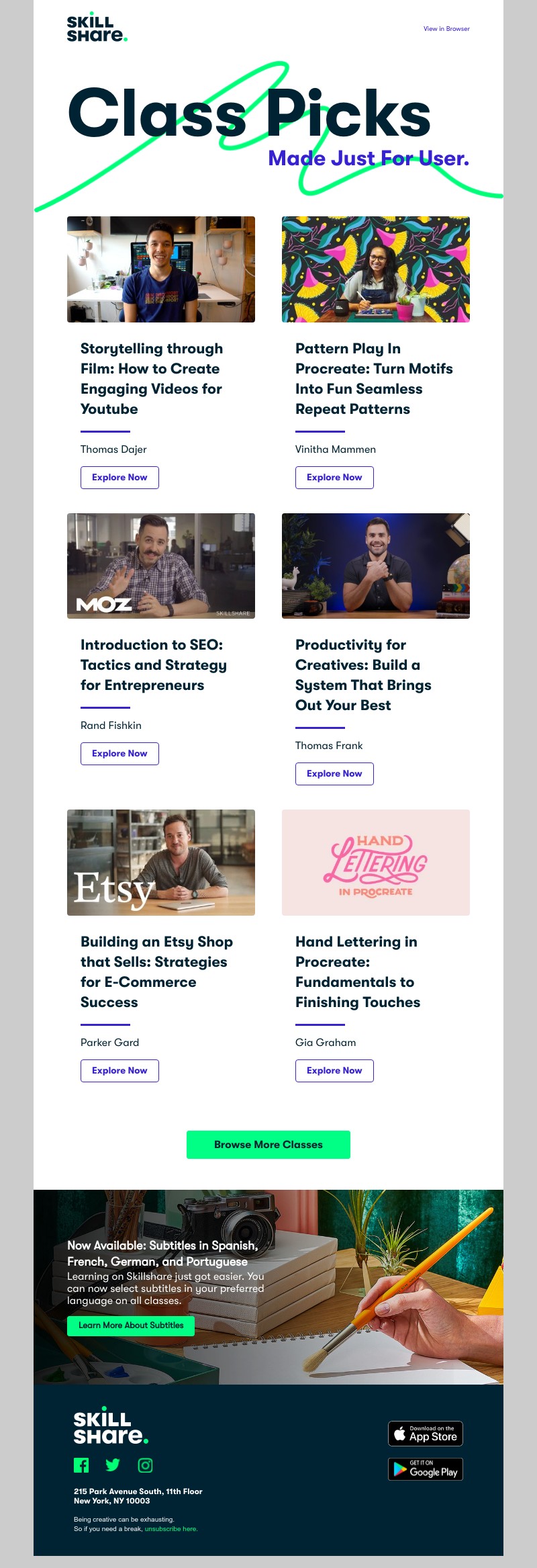Screen dimensions: 537x1568
Task: Open Thomas Dajer's class thumbnail
Action: pos(161,269)
